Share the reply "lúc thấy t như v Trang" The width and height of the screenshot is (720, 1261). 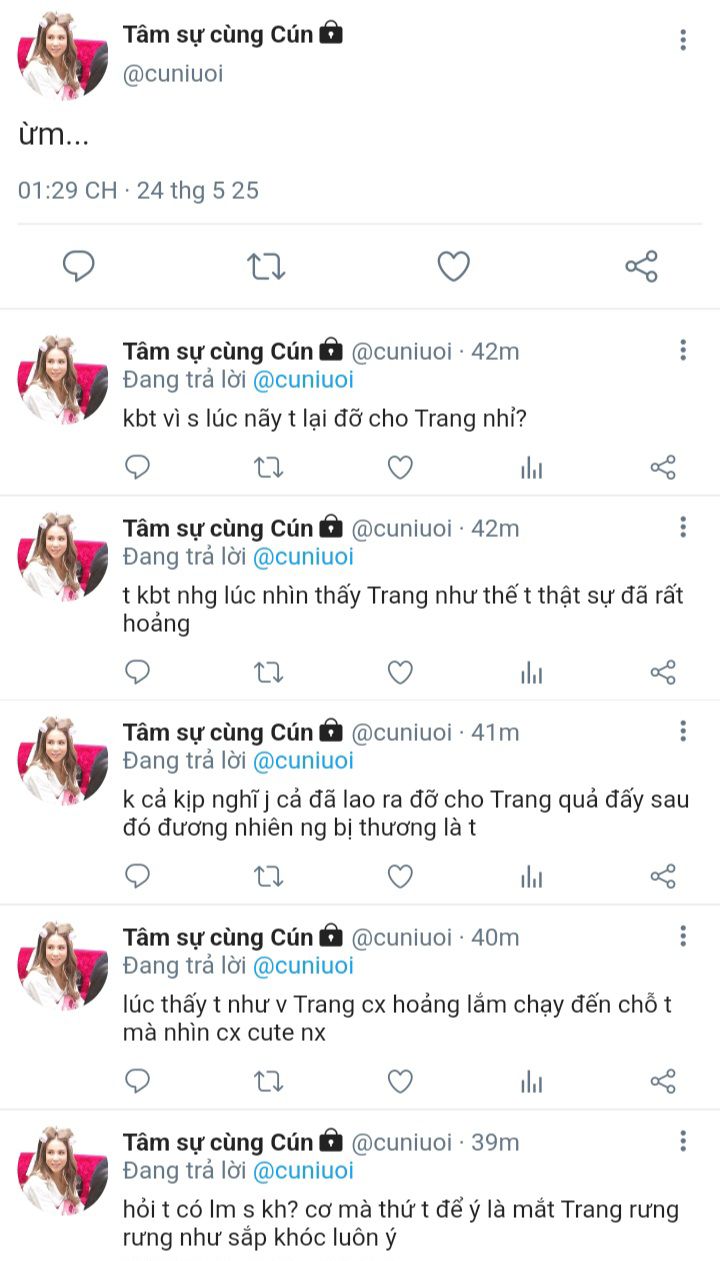click(663, 1081)
